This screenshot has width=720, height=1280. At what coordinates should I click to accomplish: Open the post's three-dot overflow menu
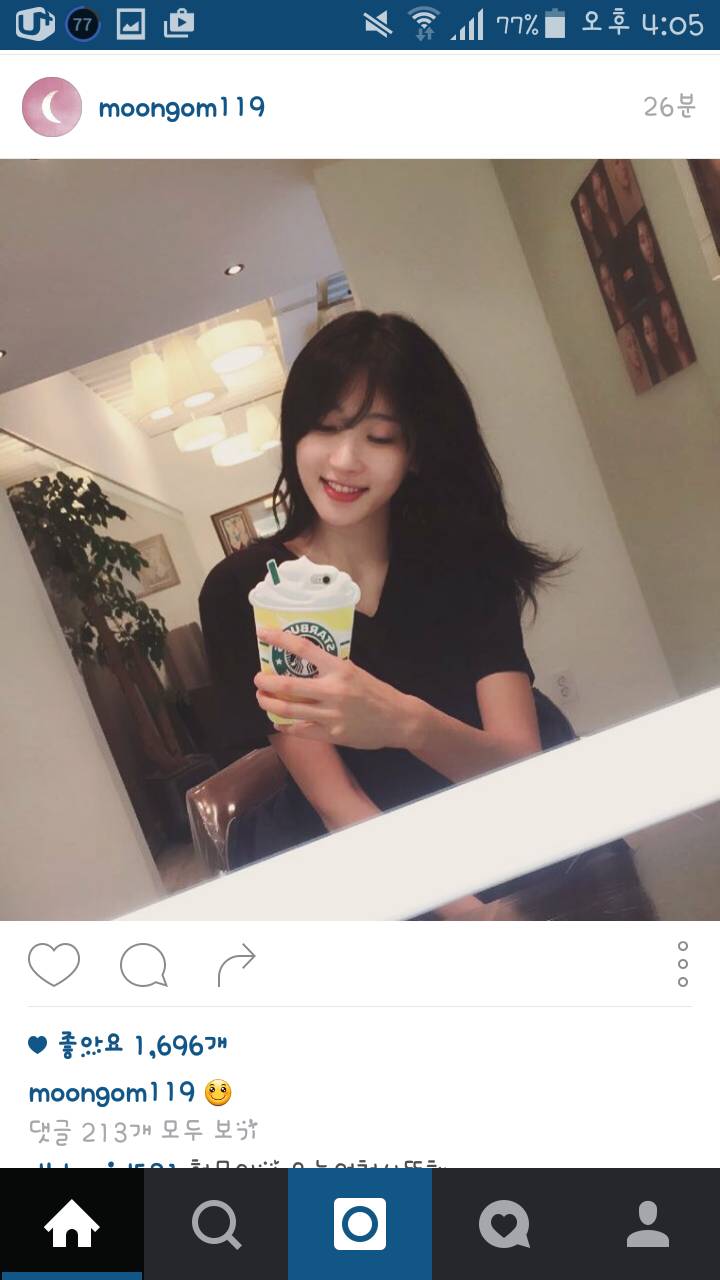coord(682,964)
